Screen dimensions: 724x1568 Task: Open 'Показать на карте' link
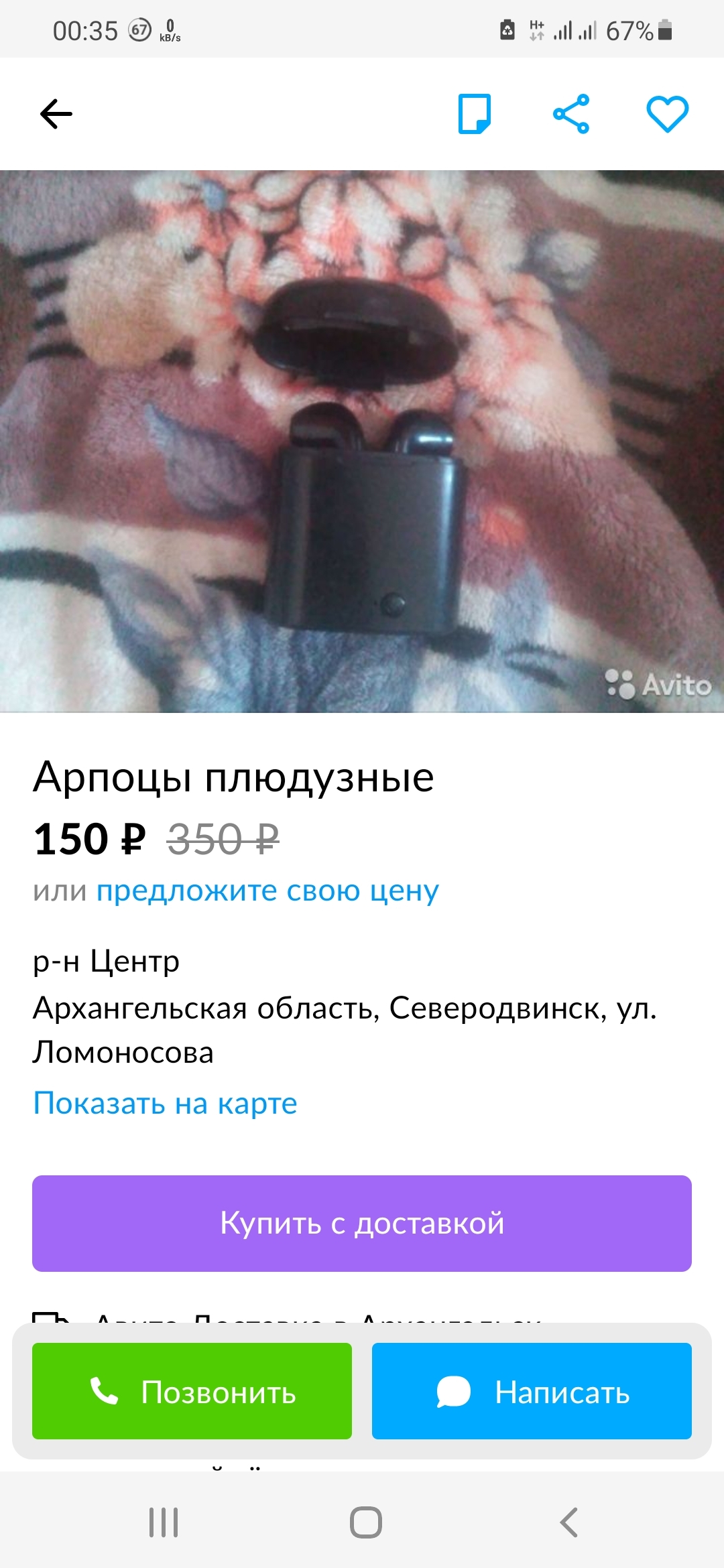165,1103
